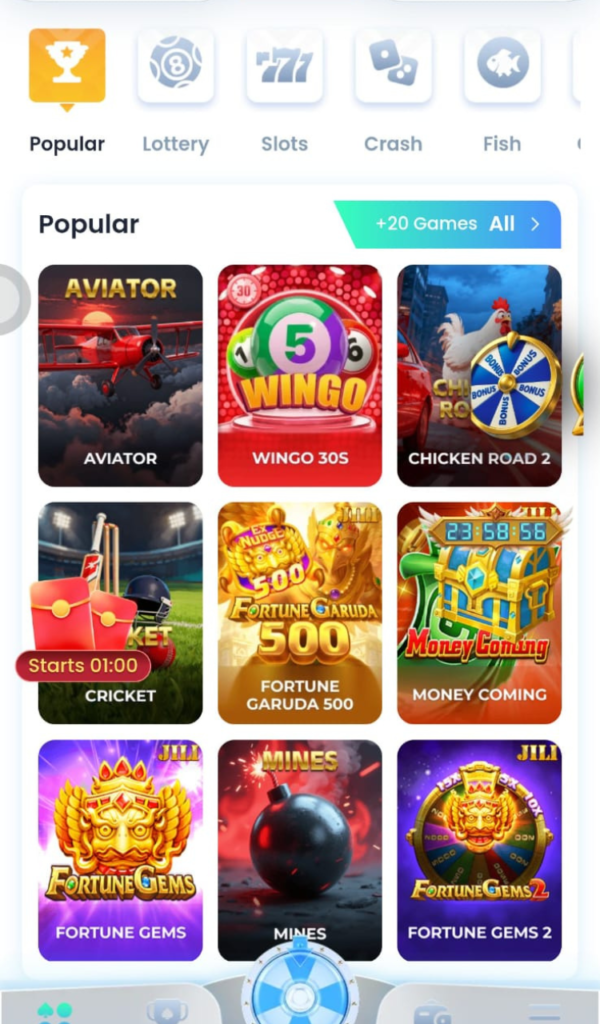Open the Fish games category
This screenshot has height=1024, width=600.
[502, 91]
